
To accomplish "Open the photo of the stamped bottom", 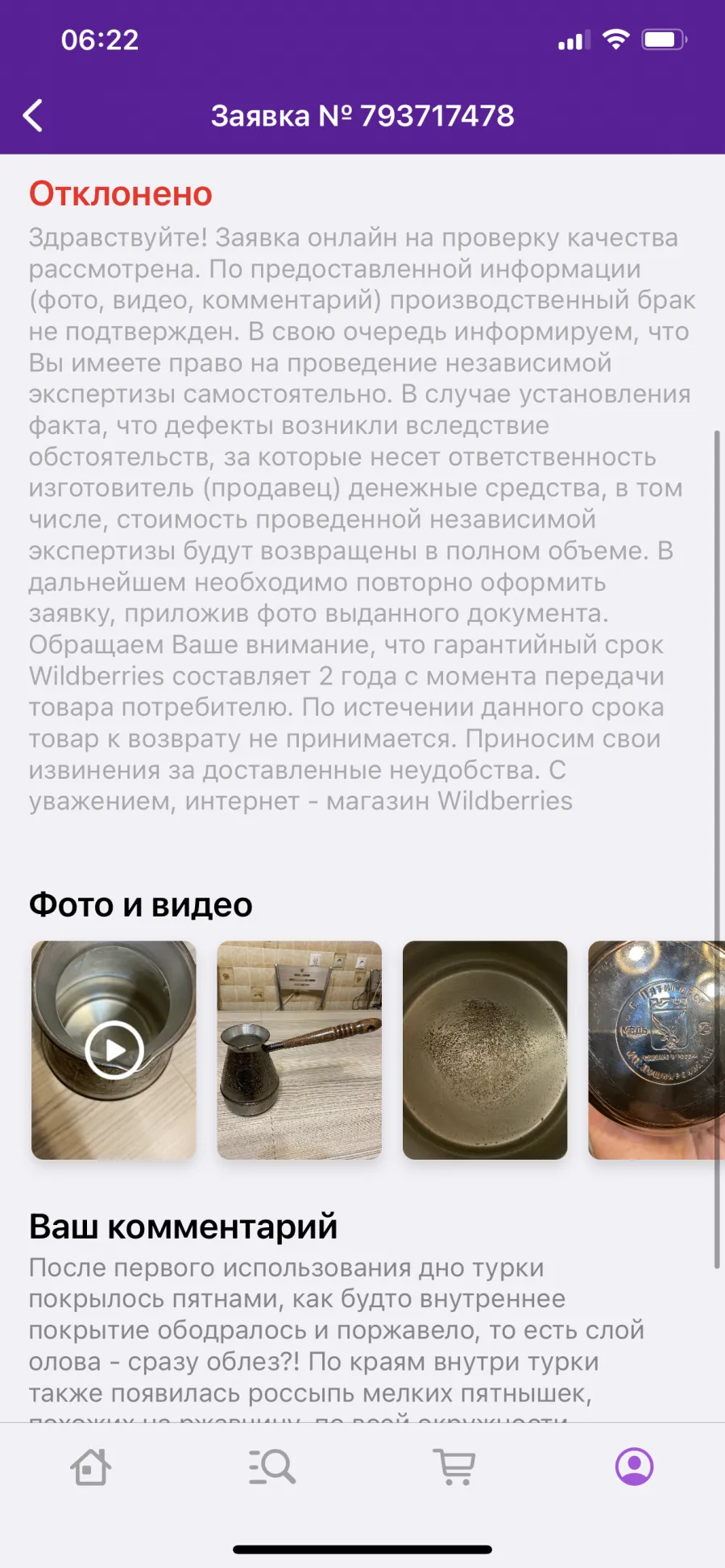I will pyautogui.click(x=657, y=1050).
